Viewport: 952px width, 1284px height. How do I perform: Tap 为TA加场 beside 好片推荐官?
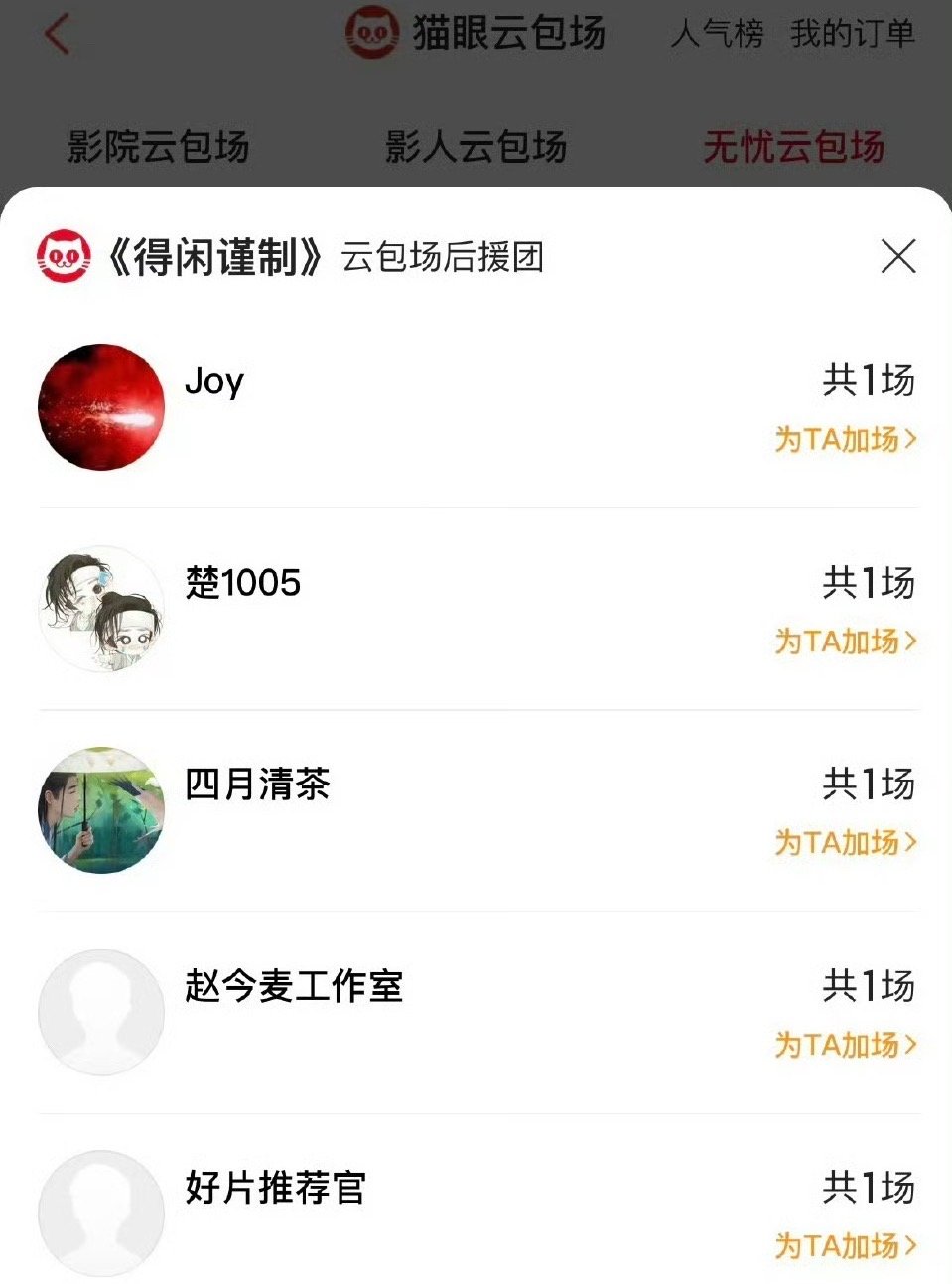click(845, 1246)
